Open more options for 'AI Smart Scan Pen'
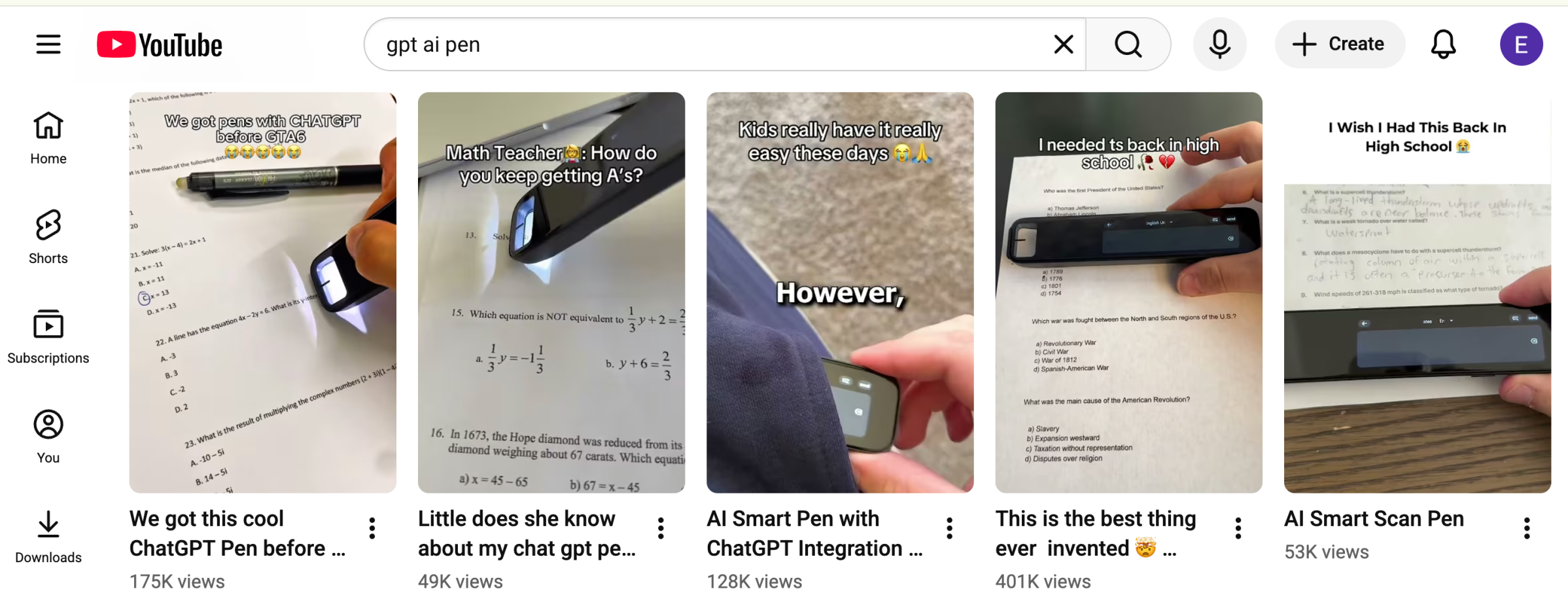This screenshot has width=1568, height=608. pyautogui.click(x=1527, y=528)
